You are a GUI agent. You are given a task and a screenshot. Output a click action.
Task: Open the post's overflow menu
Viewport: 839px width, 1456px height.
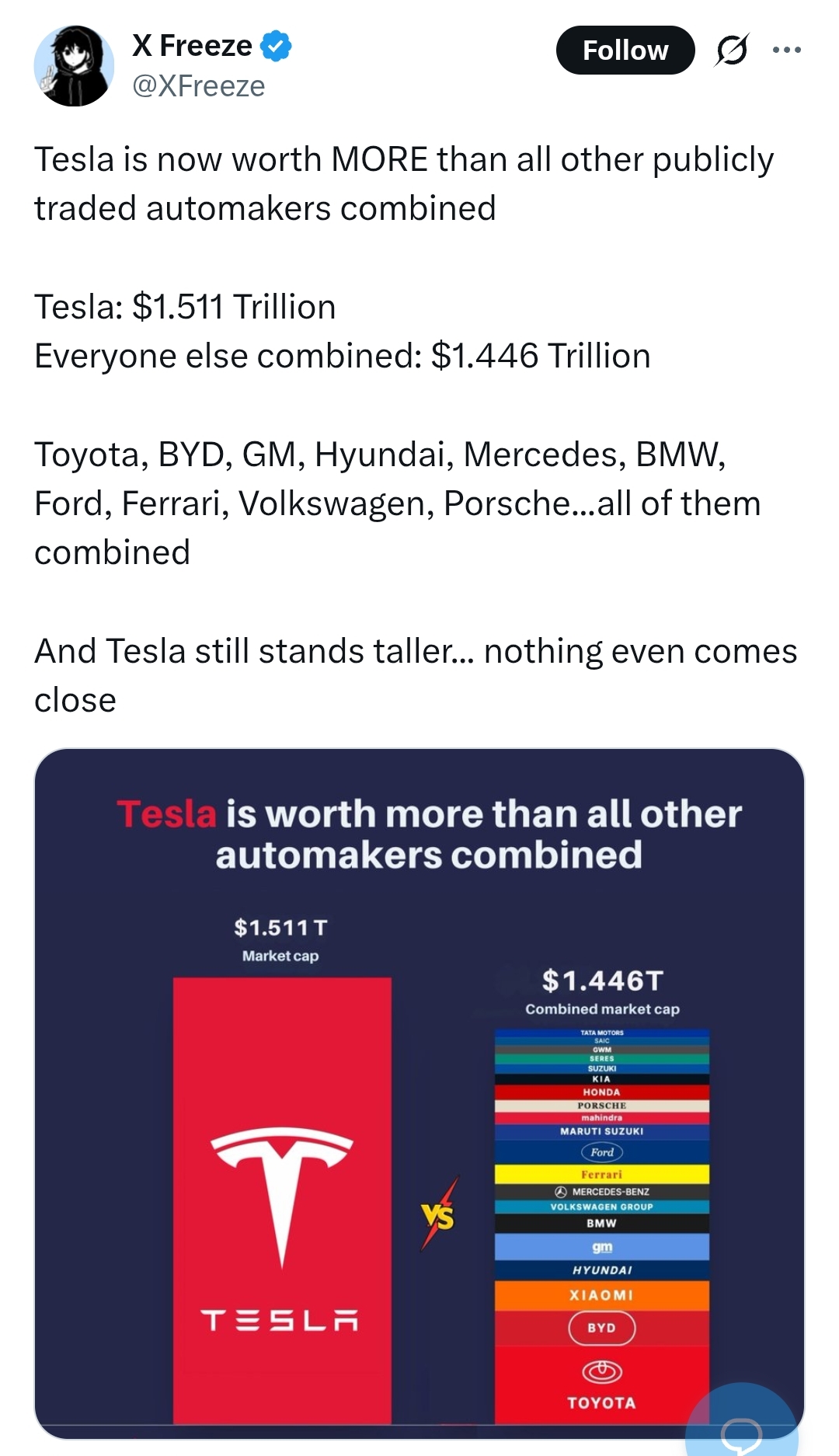tap(787, 51)
